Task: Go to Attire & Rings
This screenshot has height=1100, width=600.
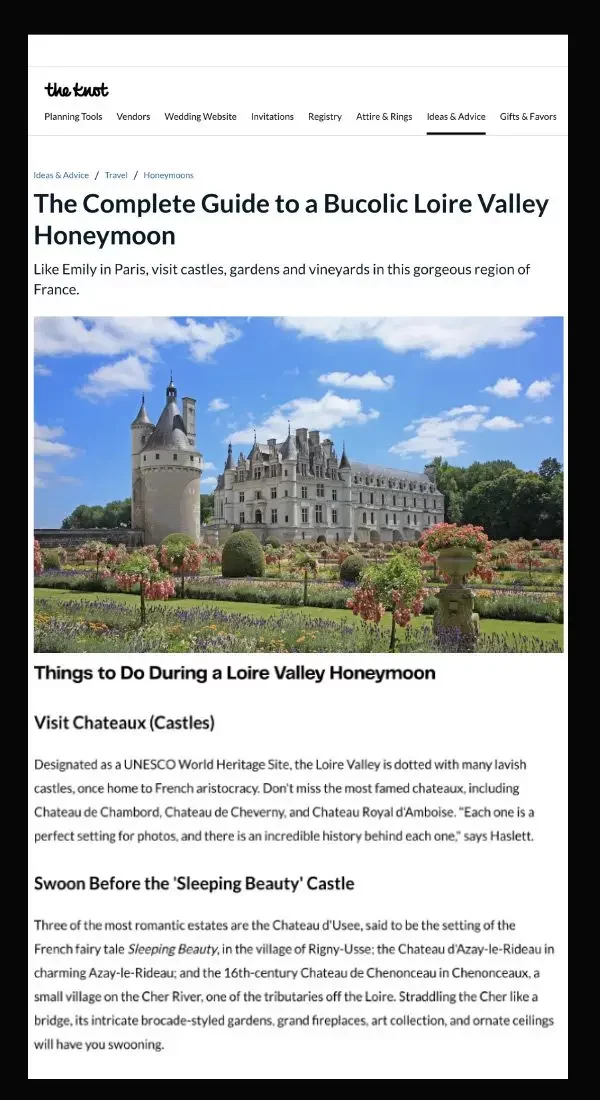Action: (x=384, y=117)
